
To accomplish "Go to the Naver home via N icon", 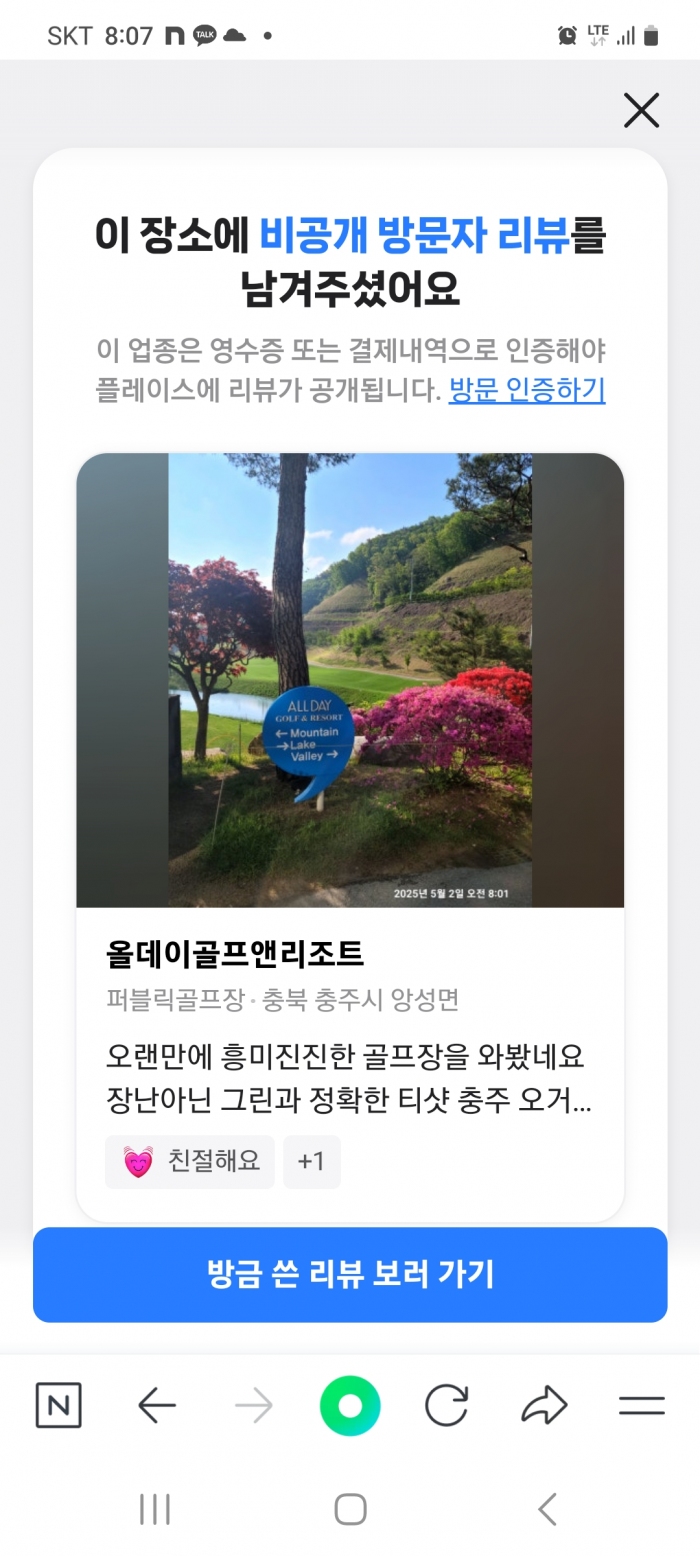I will pos(59,1406).
